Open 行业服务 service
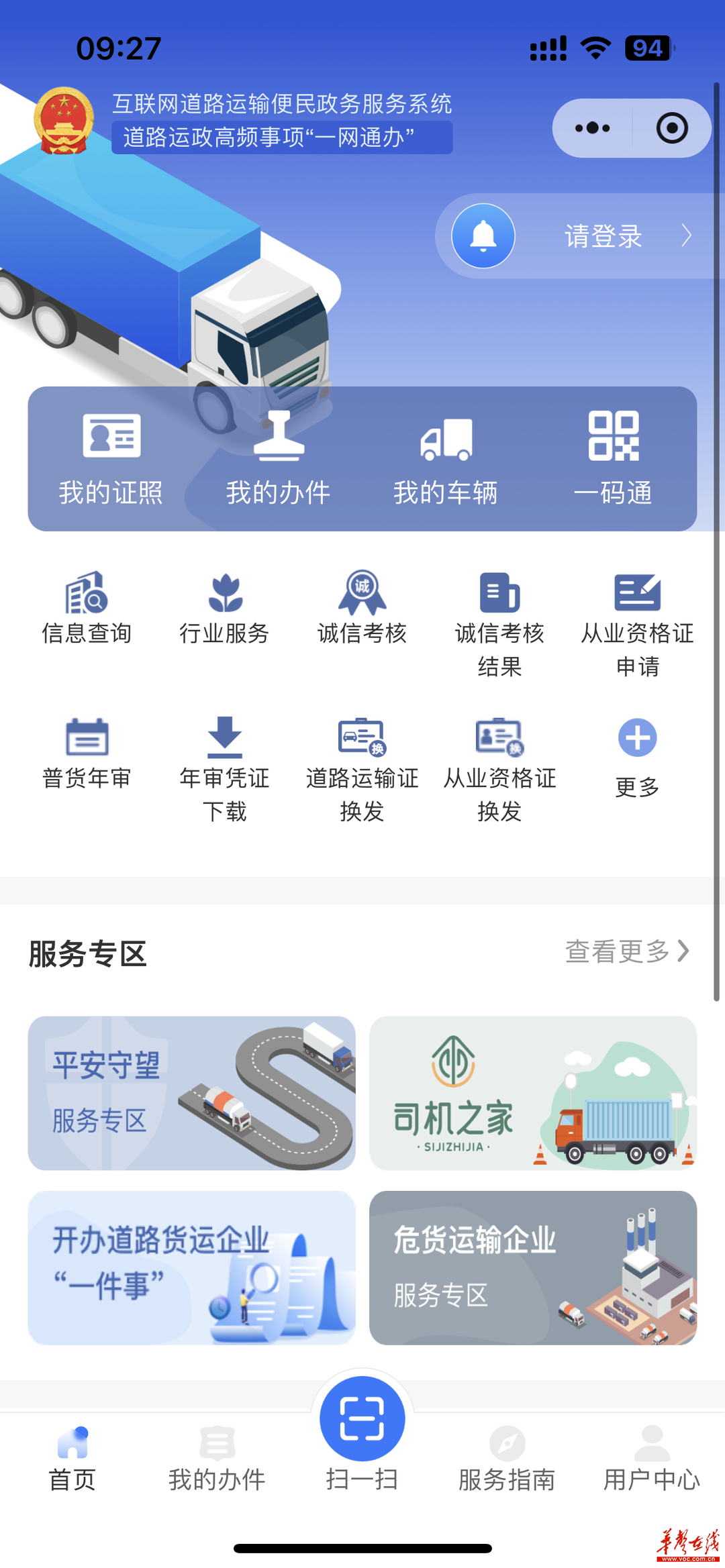The image size is (725, 1568). click(224, 608)
